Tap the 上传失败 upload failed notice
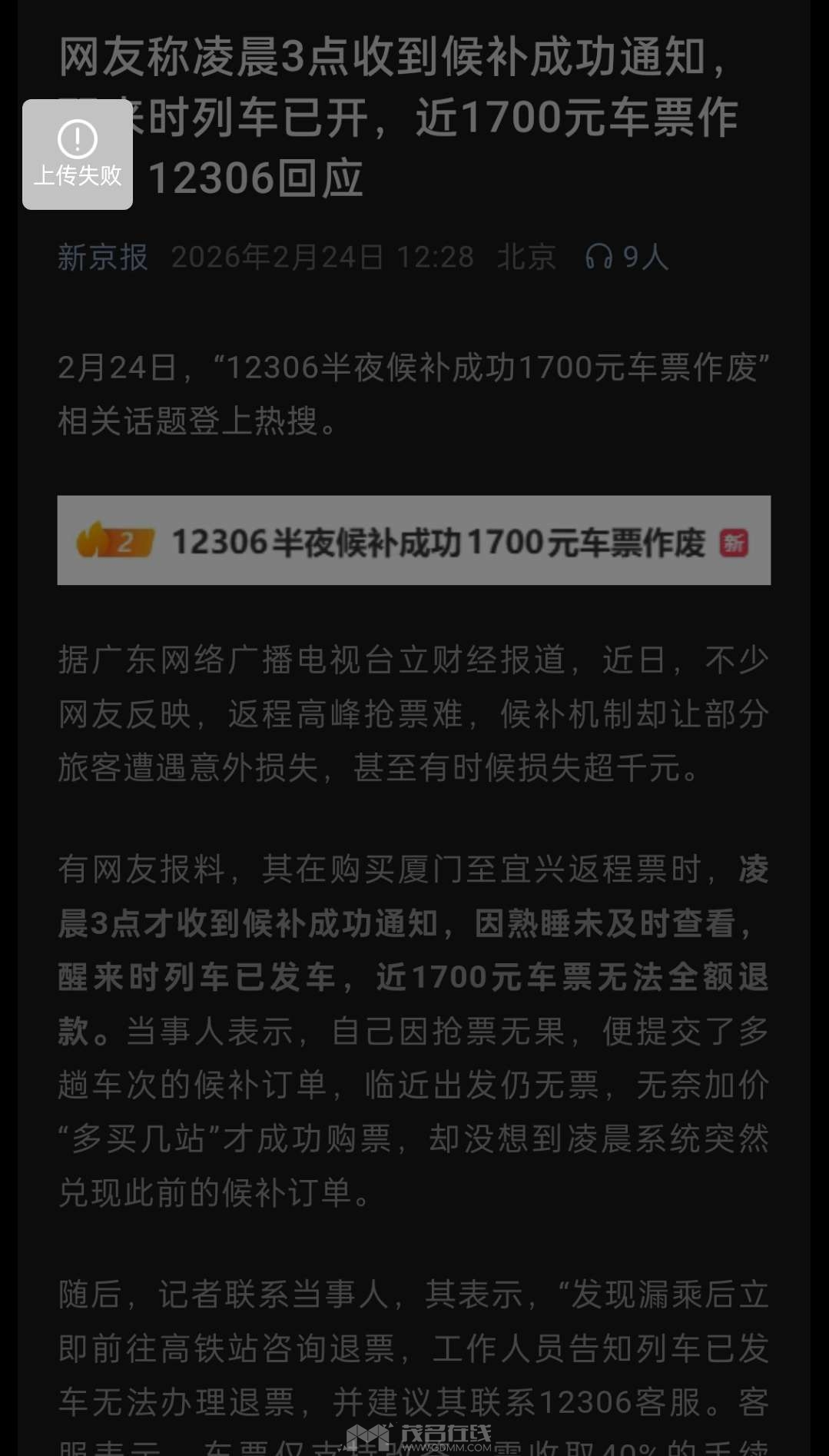829x1456 pixels. (78, 155)
